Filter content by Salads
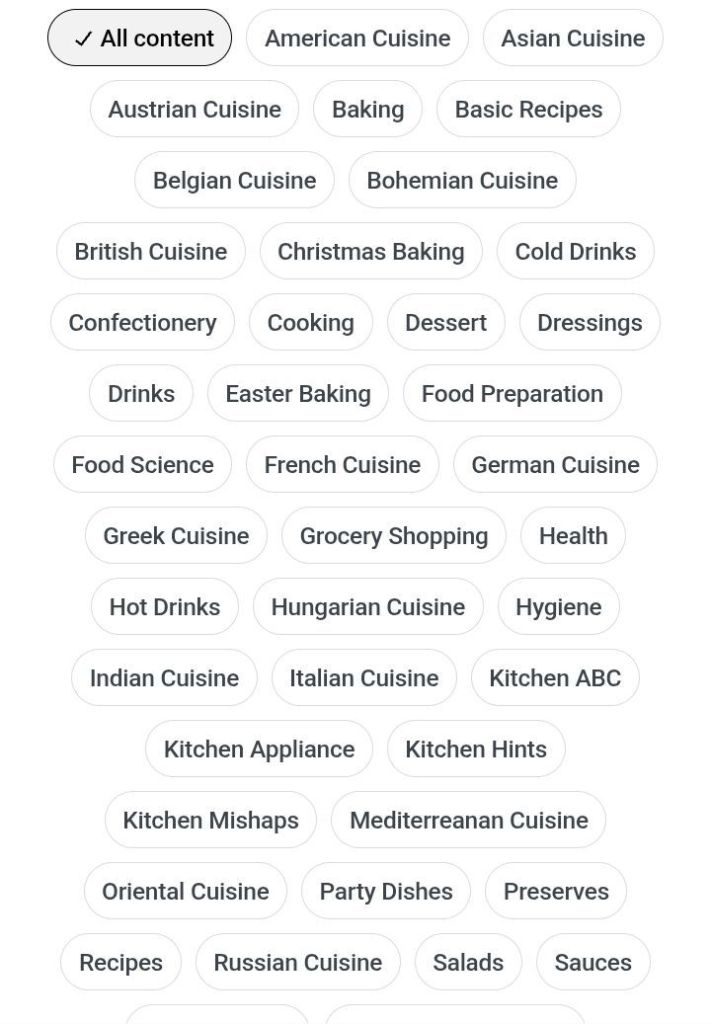 point(468,963)
